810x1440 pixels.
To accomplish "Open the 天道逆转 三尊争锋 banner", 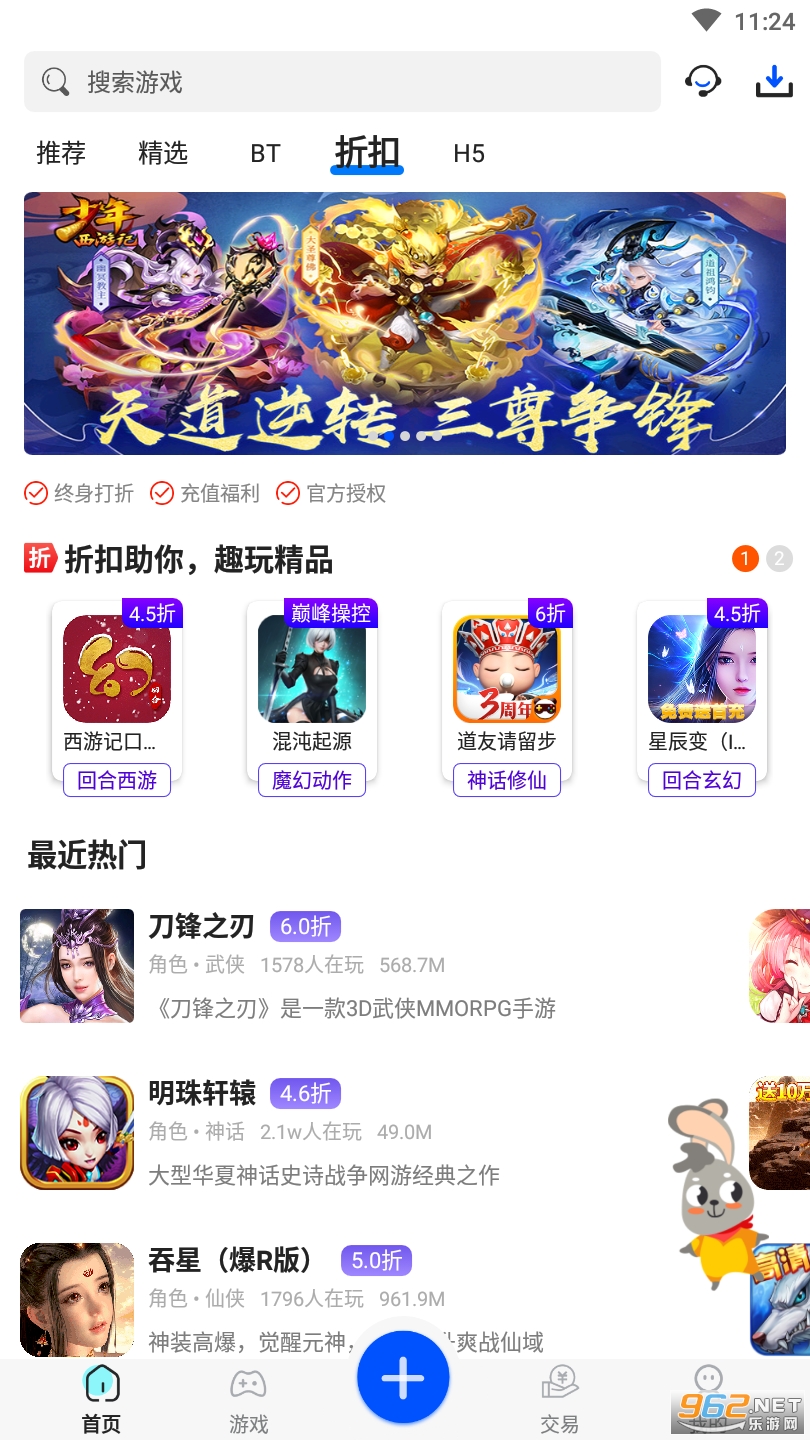I will click(x=405, y=323).
